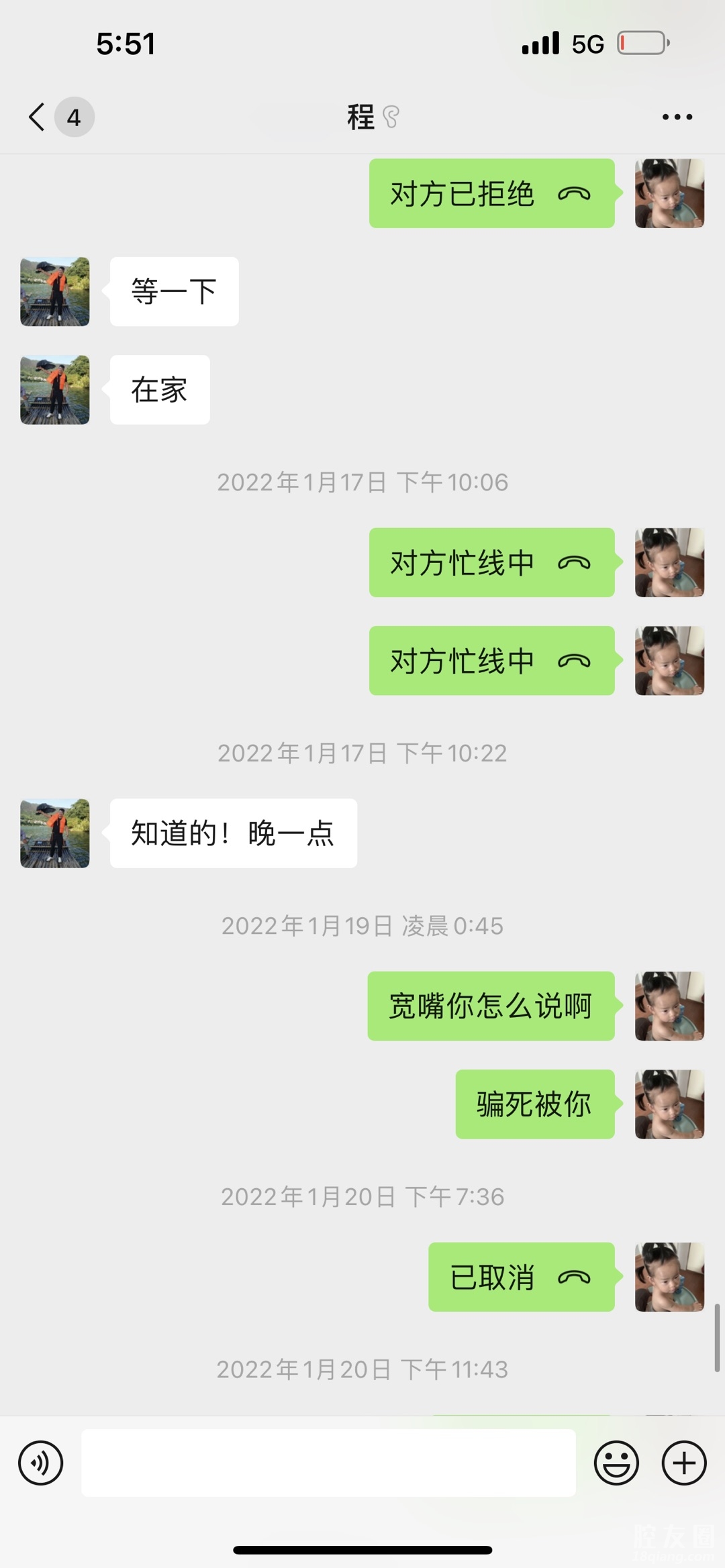
Task: Open contact's avatar beside 等一下
Action: [x=55, y=292]
